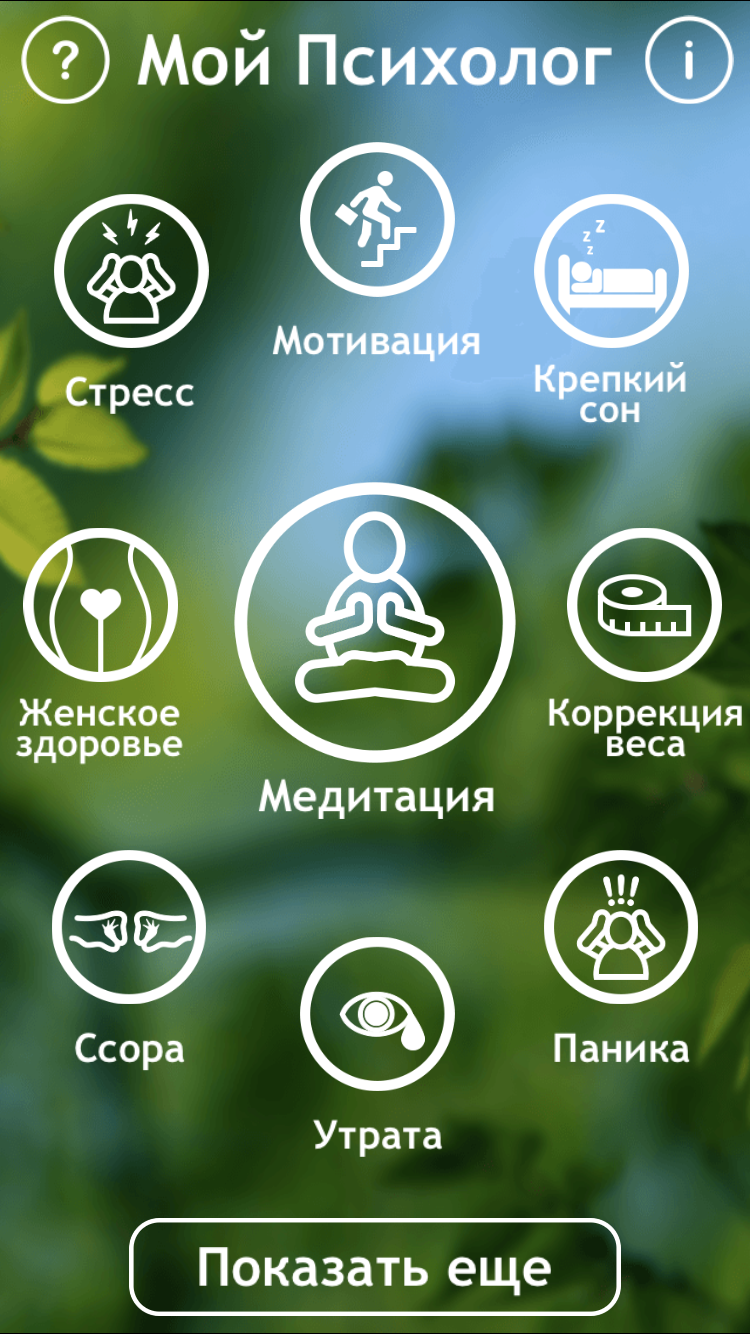Select the Женское здоровье heart icon
Image resolution: width=750 pixels, height=1334 pixels.
[99, 605]
